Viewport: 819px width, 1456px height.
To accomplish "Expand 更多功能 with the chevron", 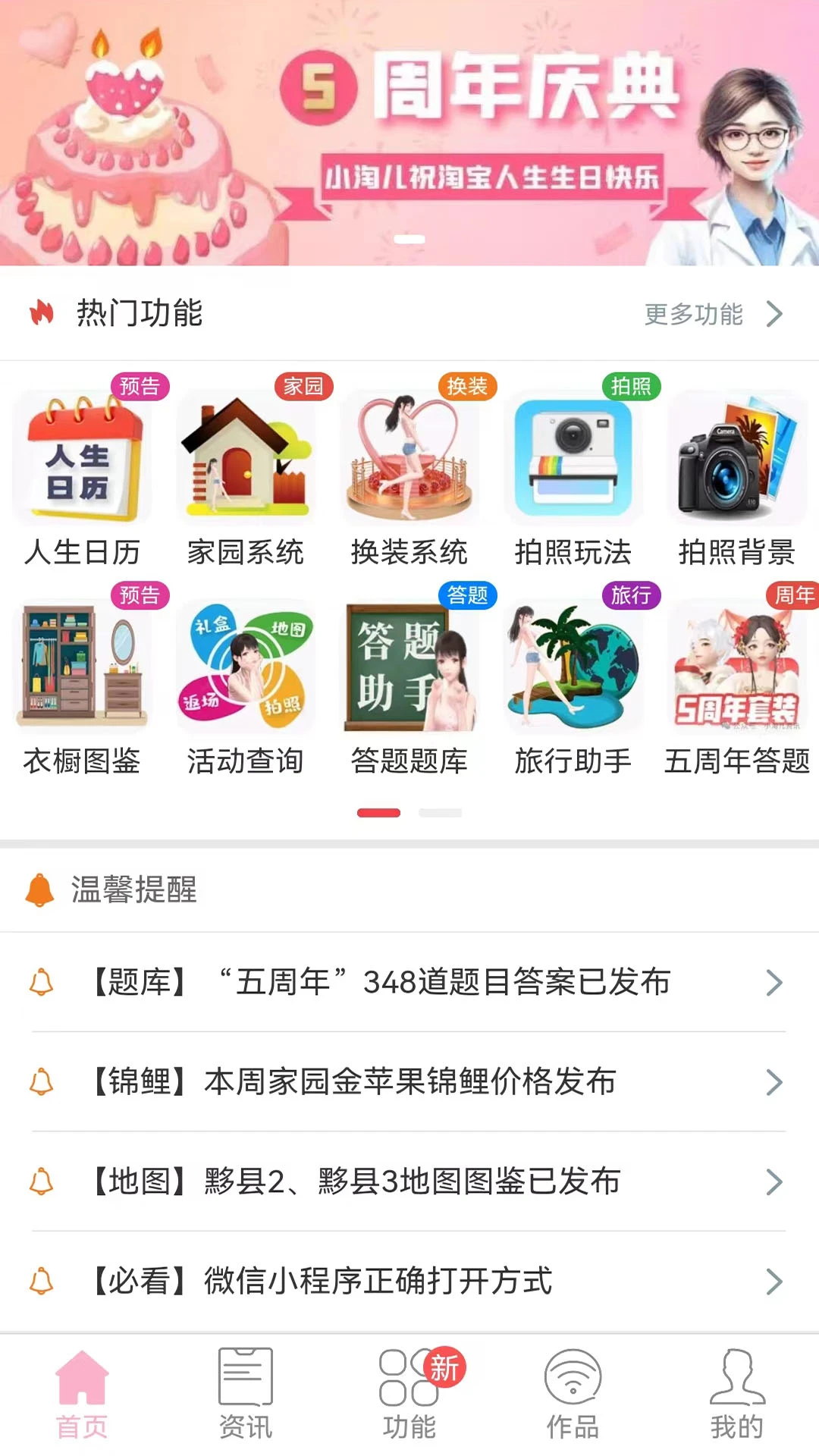I will click(713, 312).
